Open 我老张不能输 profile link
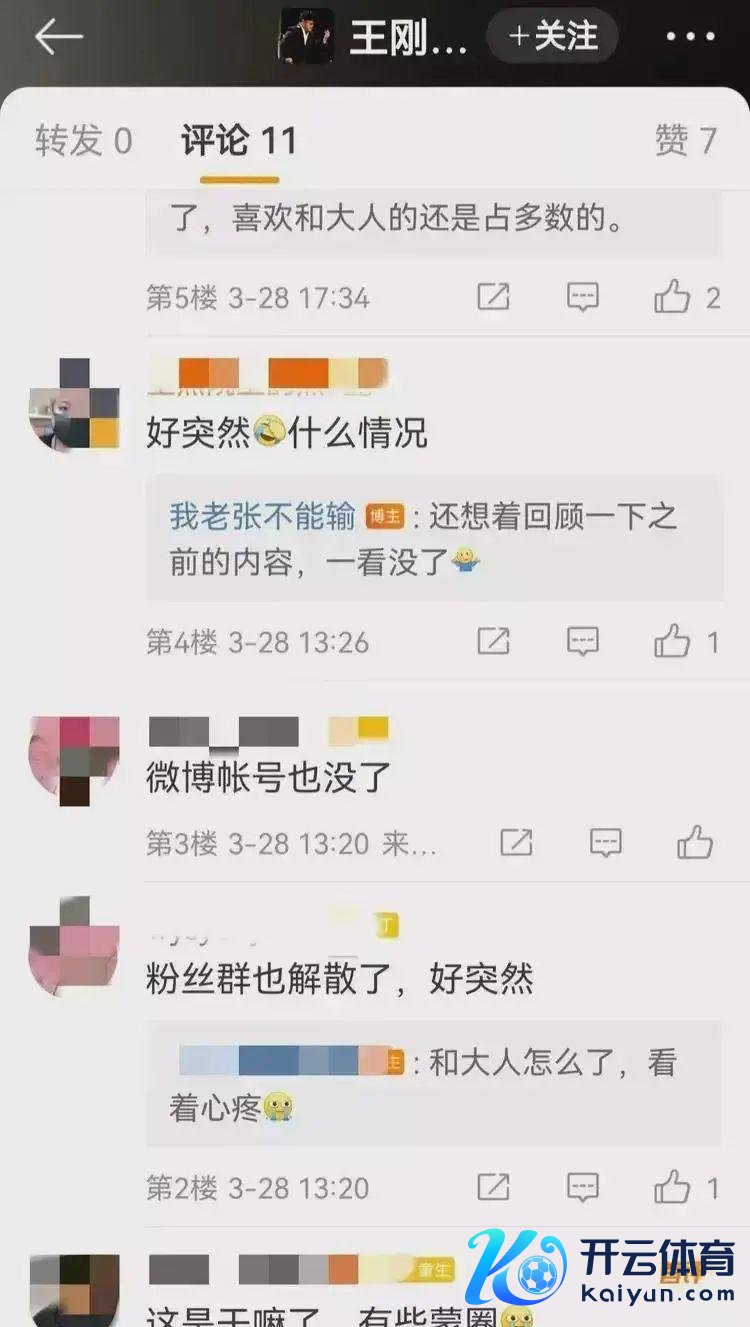The width and height of the screenshot is (750, 1327). coord(262,516)
